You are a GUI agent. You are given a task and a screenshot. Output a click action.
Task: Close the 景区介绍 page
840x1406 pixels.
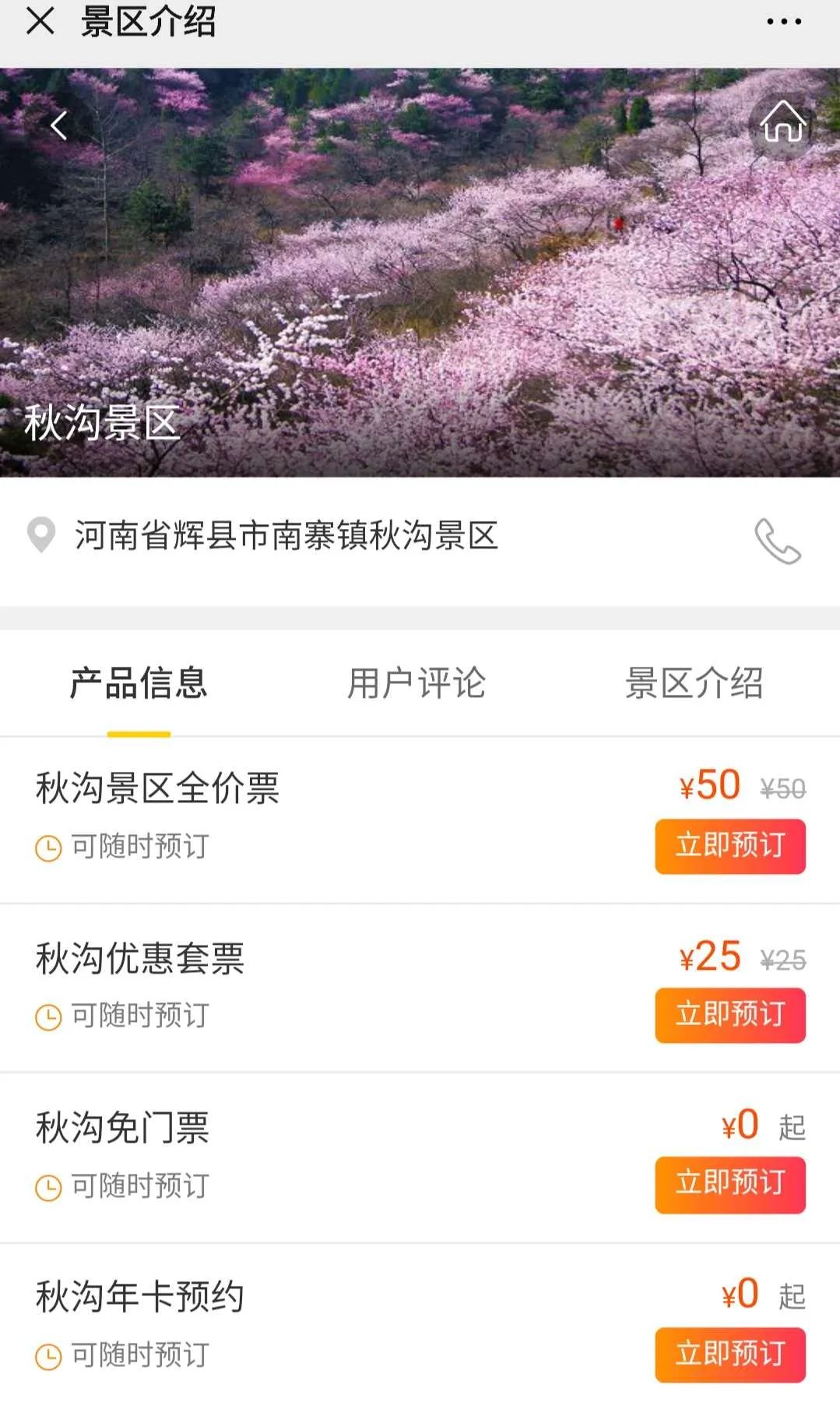point(40,21)
